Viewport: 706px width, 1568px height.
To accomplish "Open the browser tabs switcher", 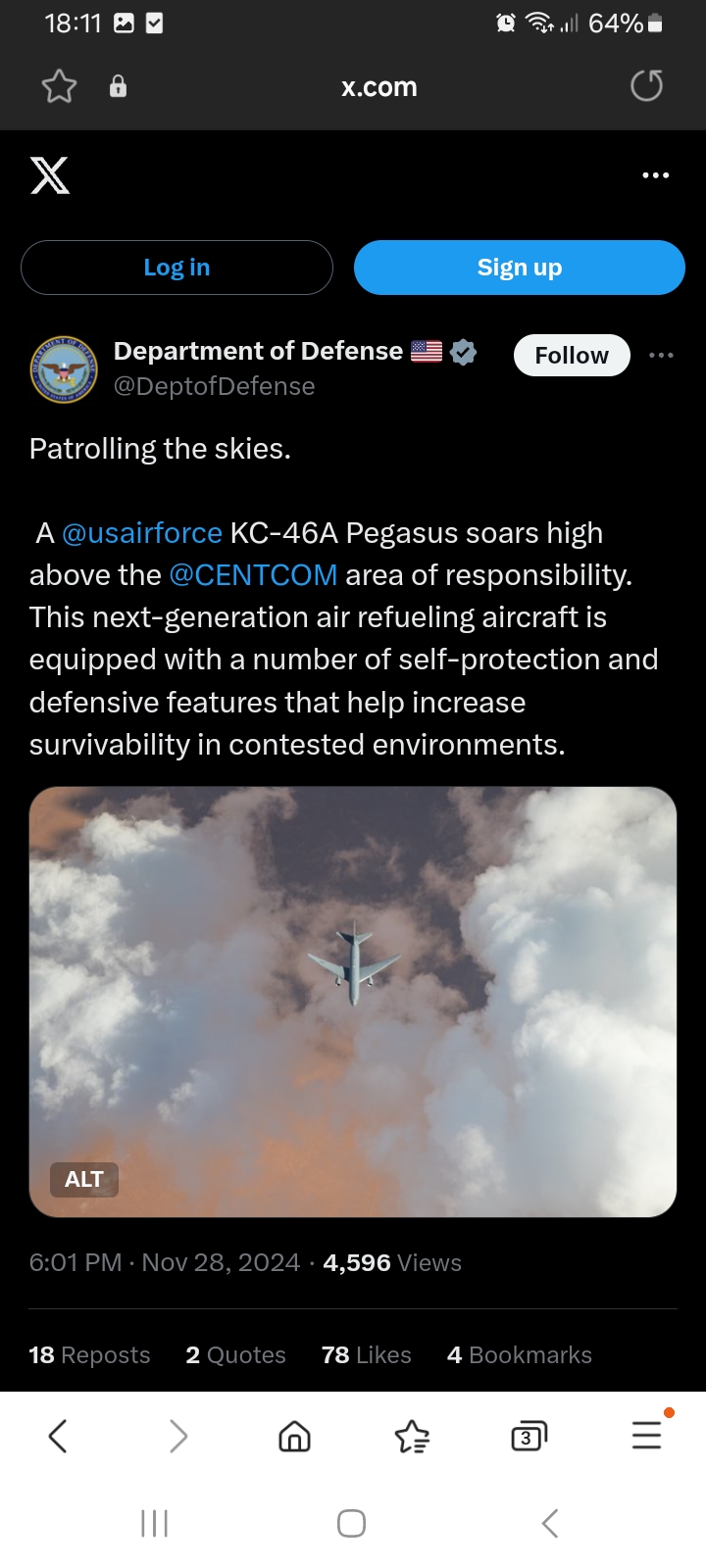I will (529, 1437).
